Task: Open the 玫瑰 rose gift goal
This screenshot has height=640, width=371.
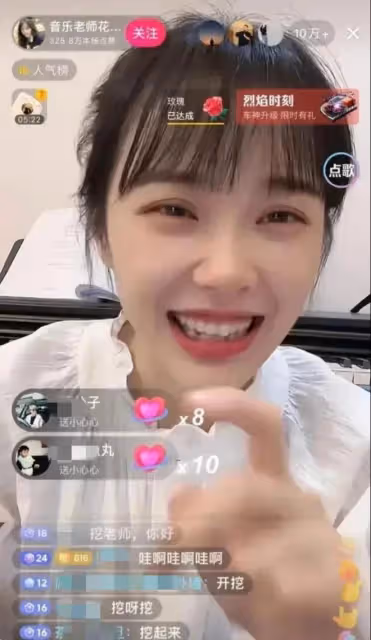Action: pyautogui.click(x=197, y=109)
